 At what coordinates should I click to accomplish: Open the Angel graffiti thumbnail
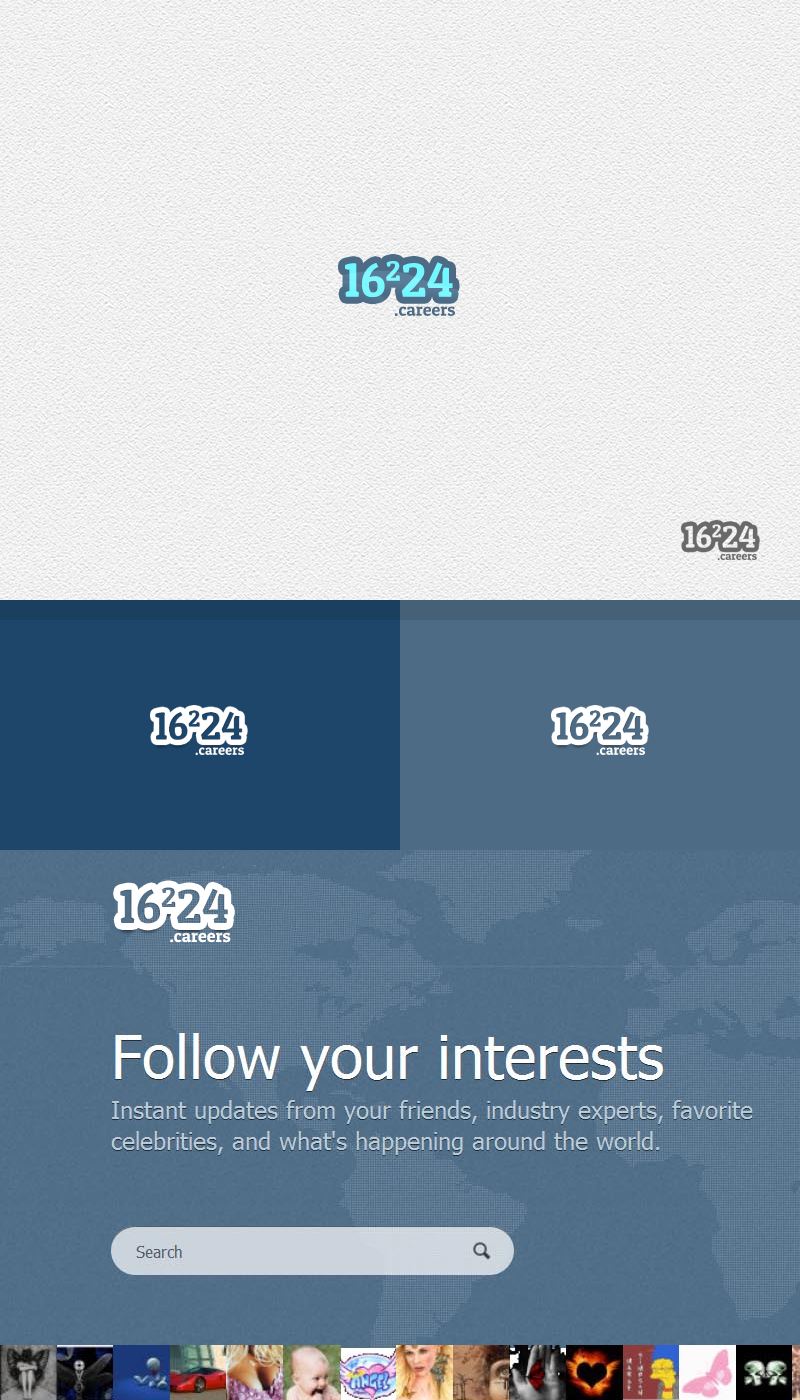[x=368, y=1373]
